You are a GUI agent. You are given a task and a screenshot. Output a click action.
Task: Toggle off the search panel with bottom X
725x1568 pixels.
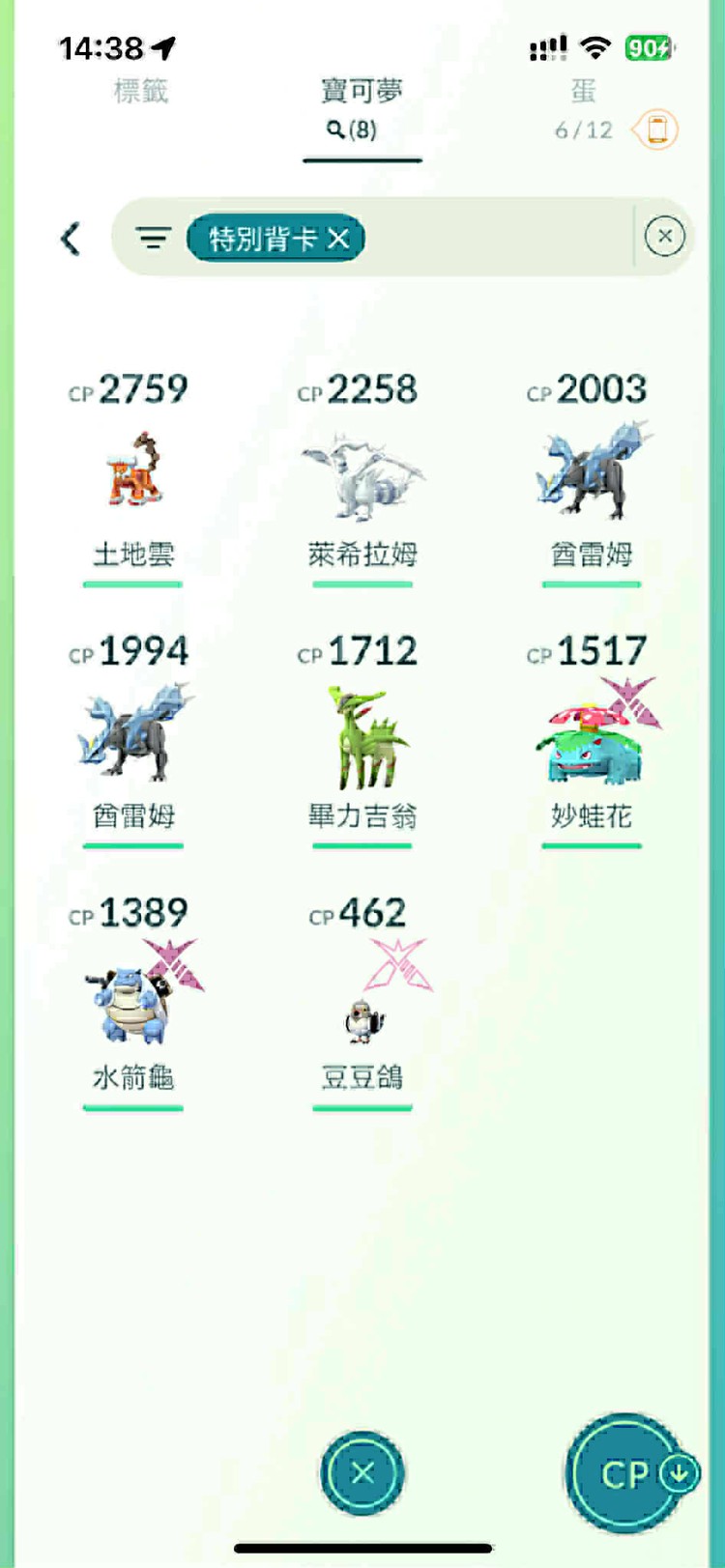click(362, 1472)
